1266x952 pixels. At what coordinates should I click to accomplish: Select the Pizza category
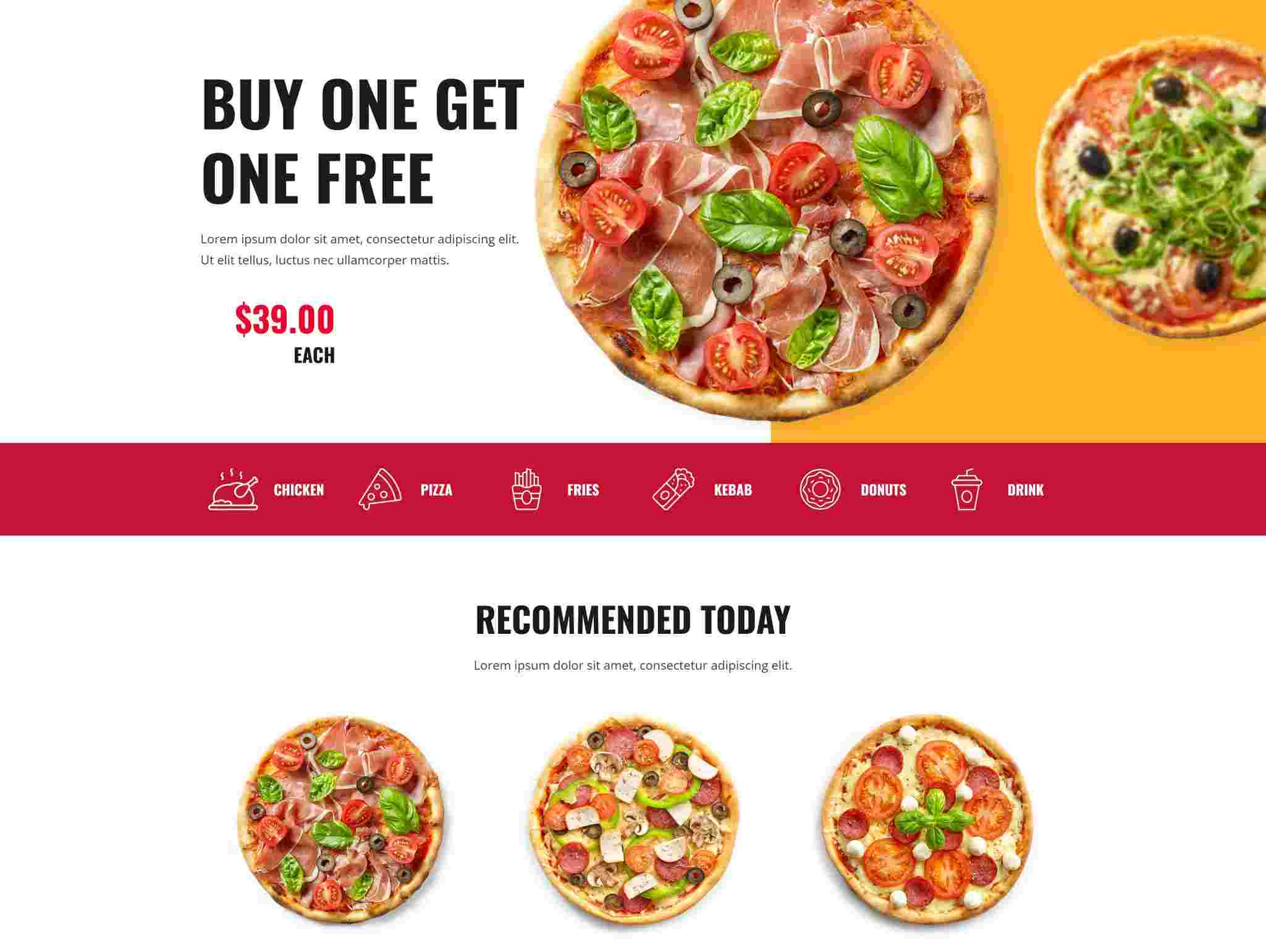point(436,490)
